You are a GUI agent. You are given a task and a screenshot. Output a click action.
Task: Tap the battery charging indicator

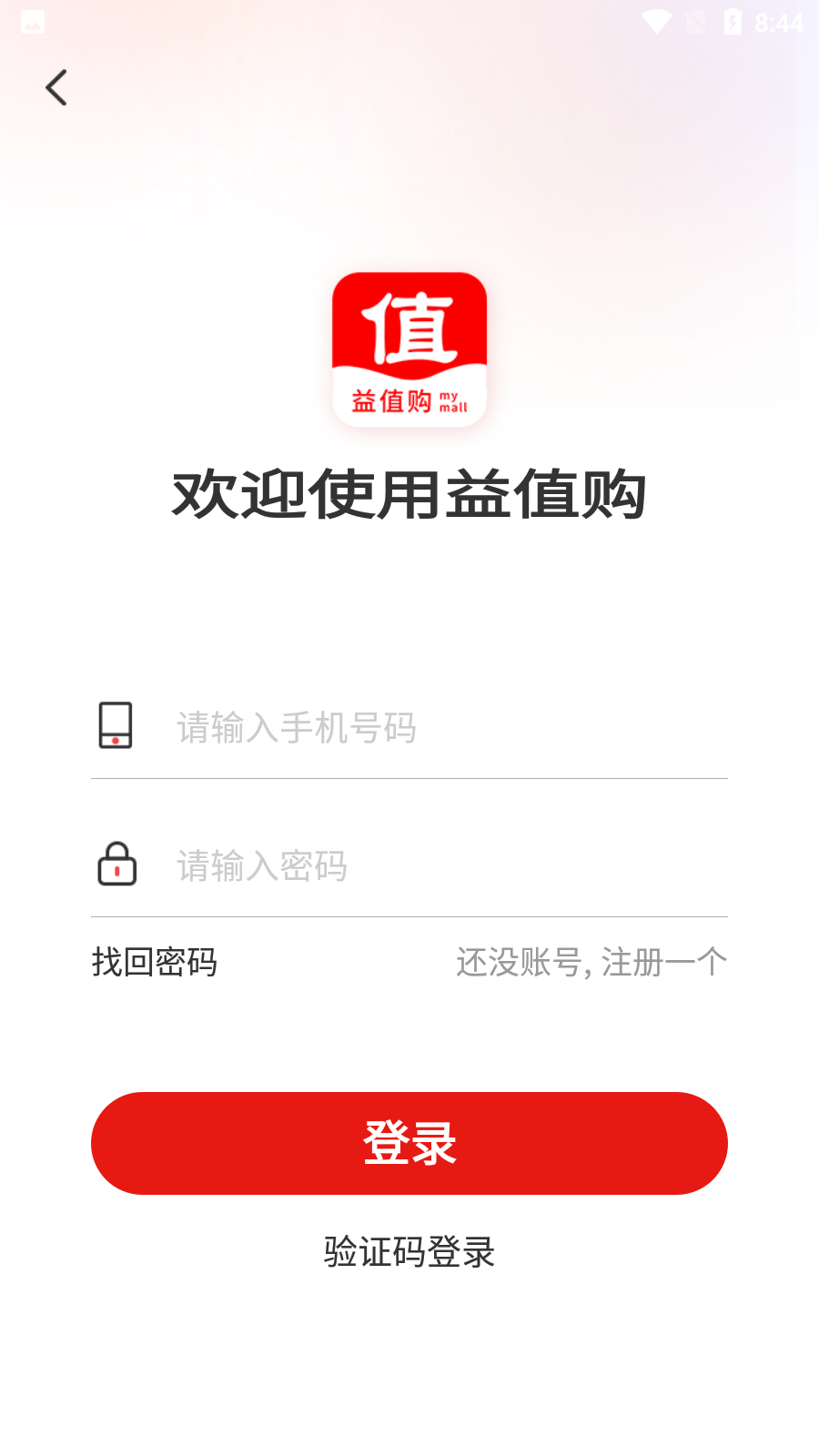point(733,20)
